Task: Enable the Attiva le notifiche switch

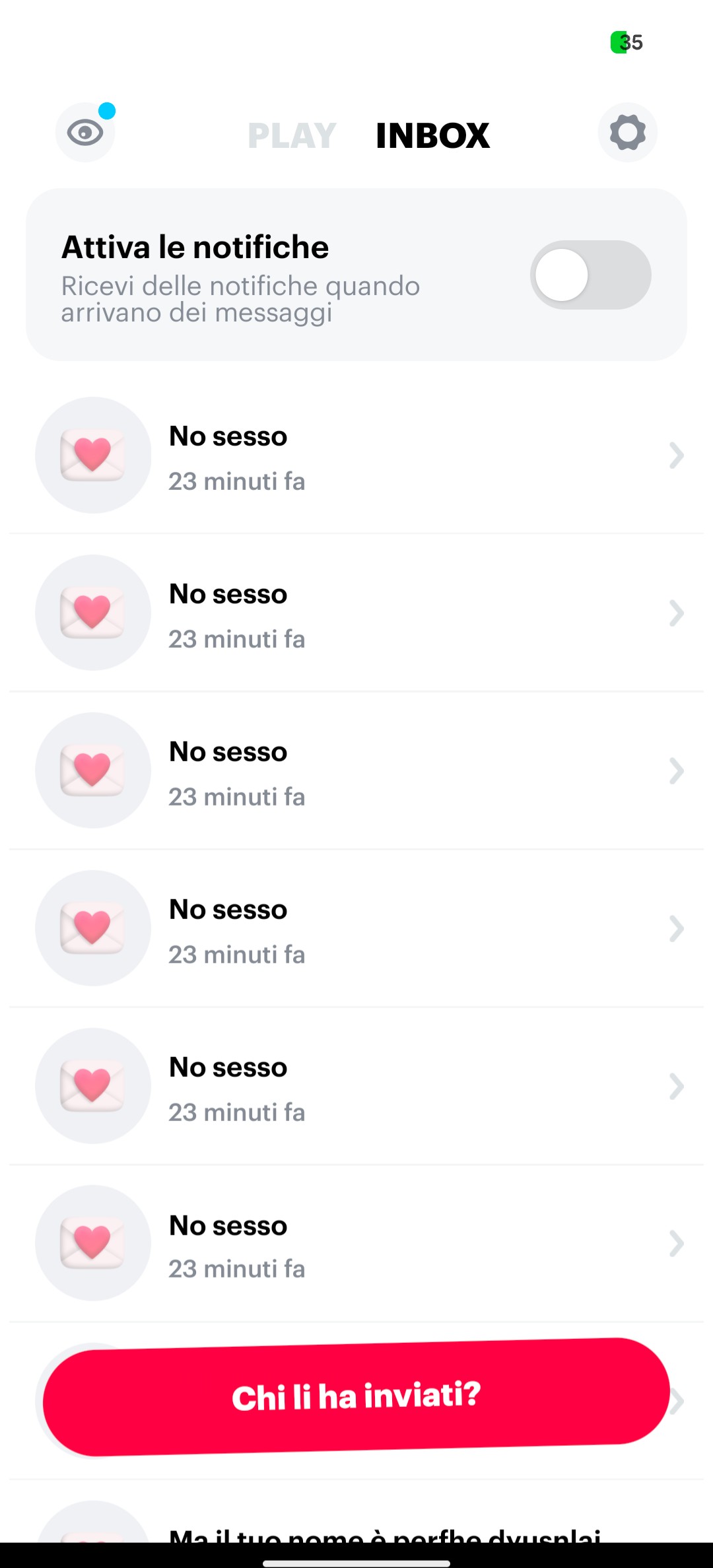Action: point(590,275)
